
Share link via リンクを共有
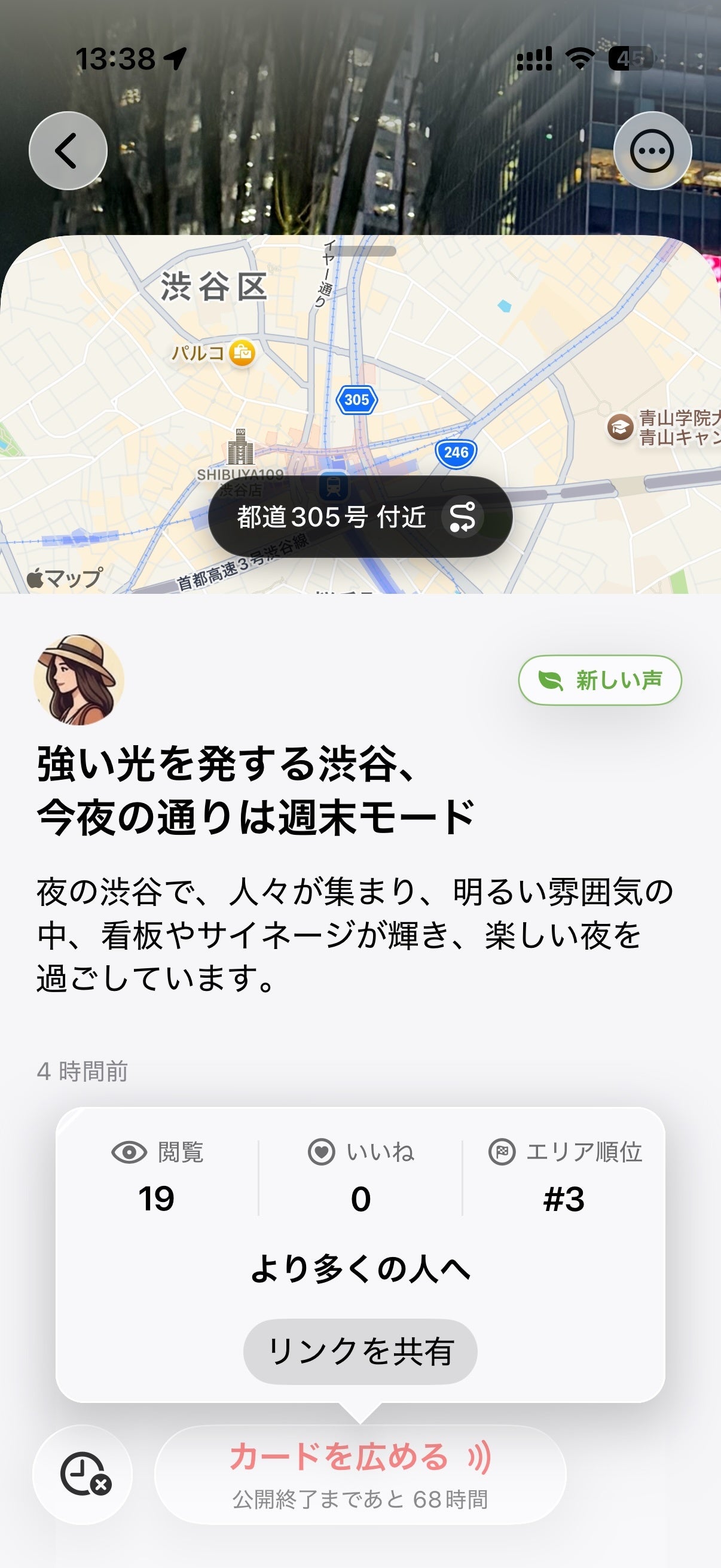click(x=360, y=1352)
